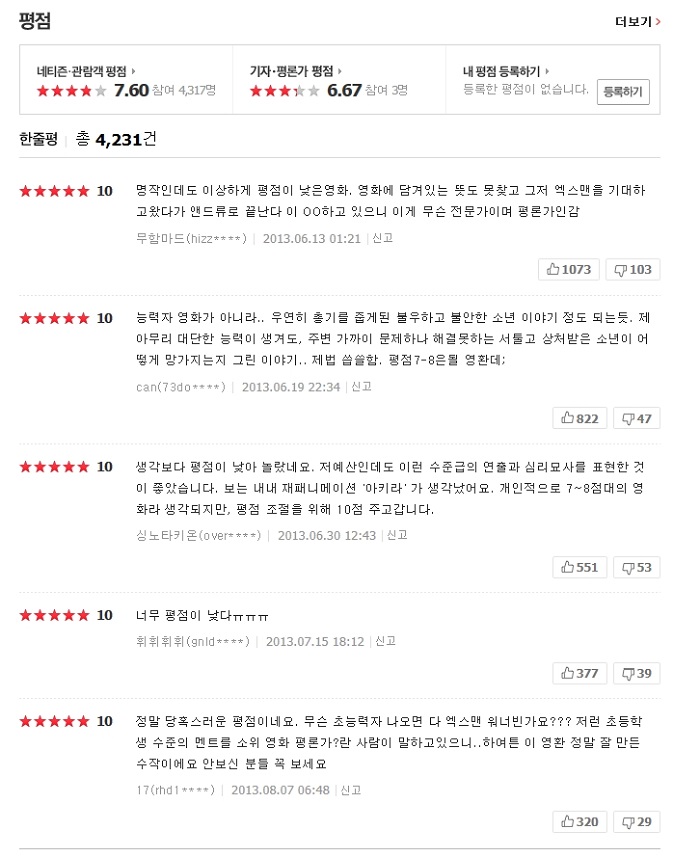Dislike the review by can(73do****)
Viewport: 700px width, 857px height.
click(x=637, y=418)
